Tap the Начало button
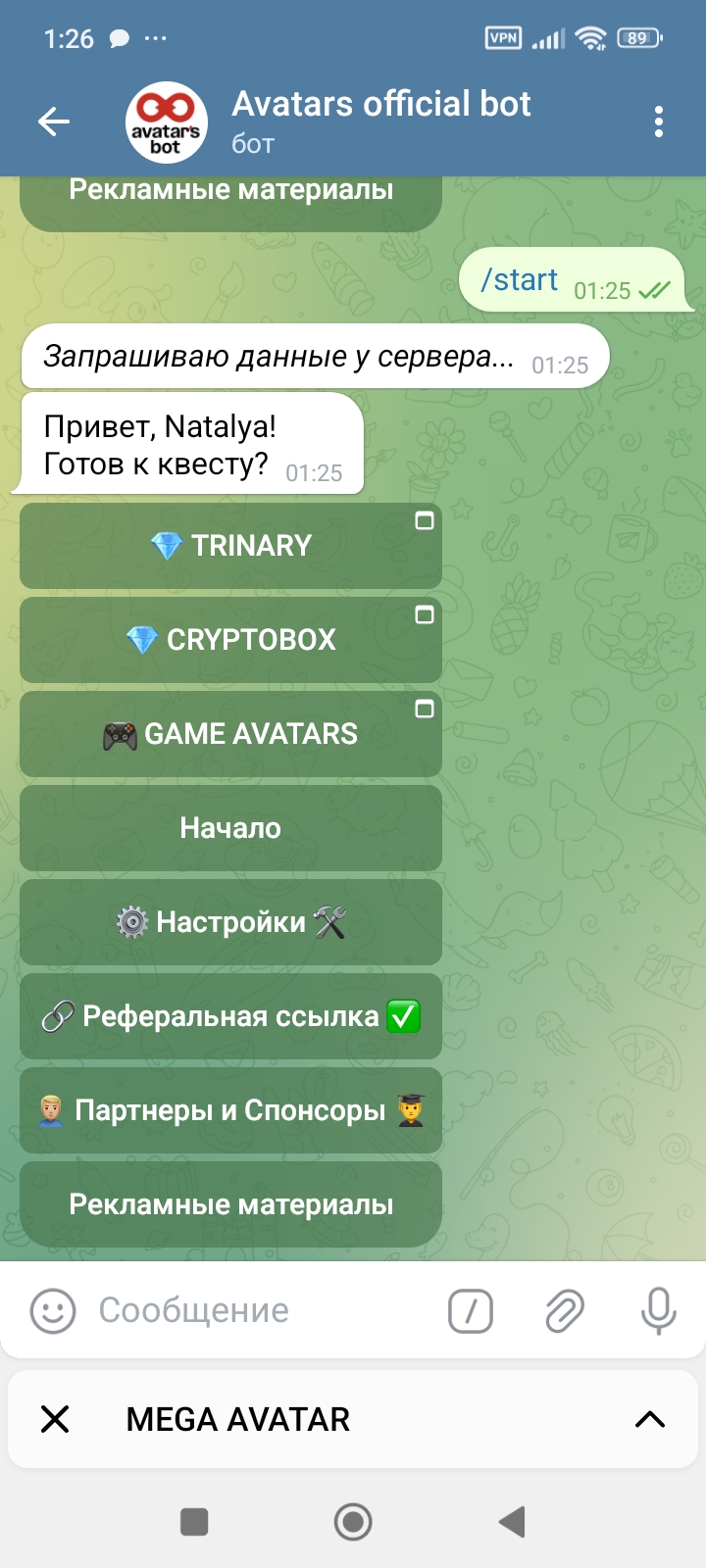The width and height of the screenshot is (706, 1568). [230, 828]
